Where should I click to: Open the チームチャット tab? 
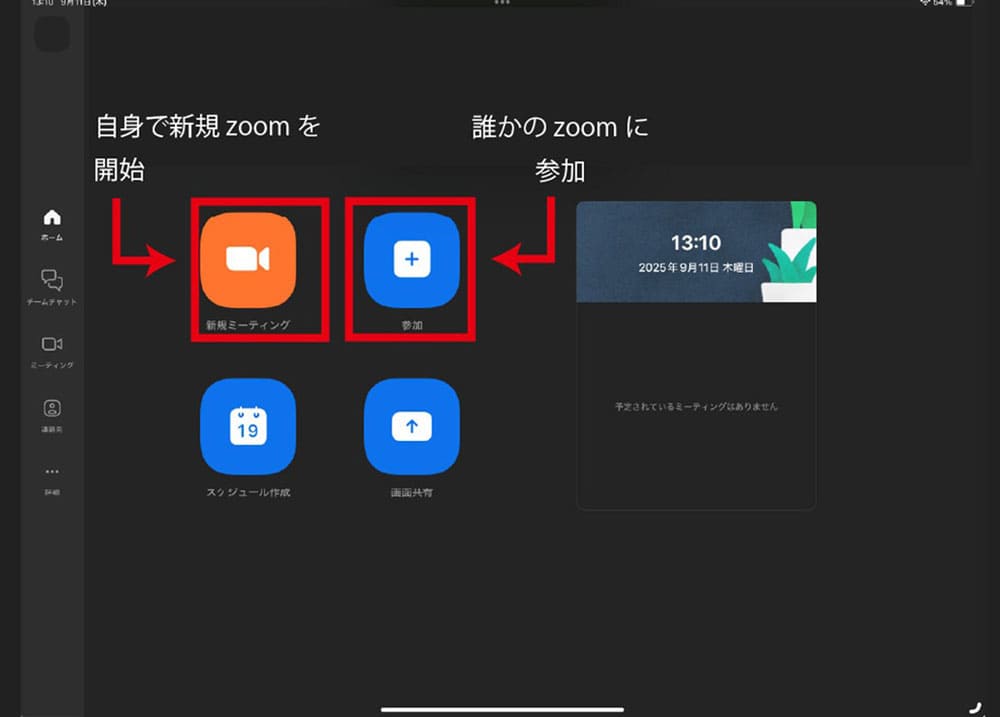(x=52, y=285)
